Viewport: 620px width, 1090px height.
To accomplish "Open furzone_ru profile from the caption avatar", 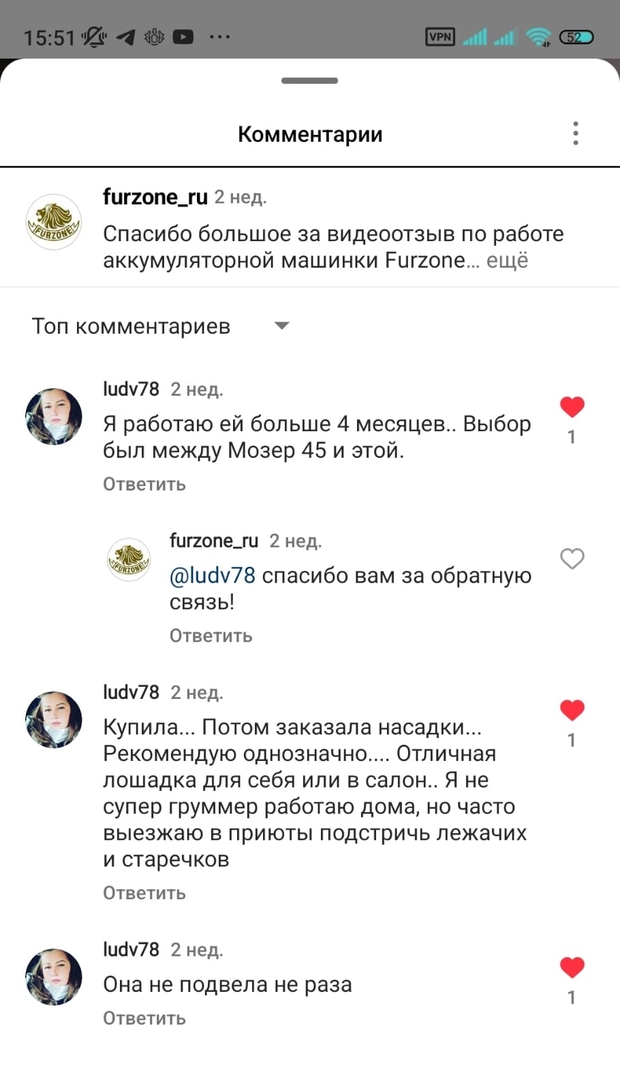I will click(54, 222).
